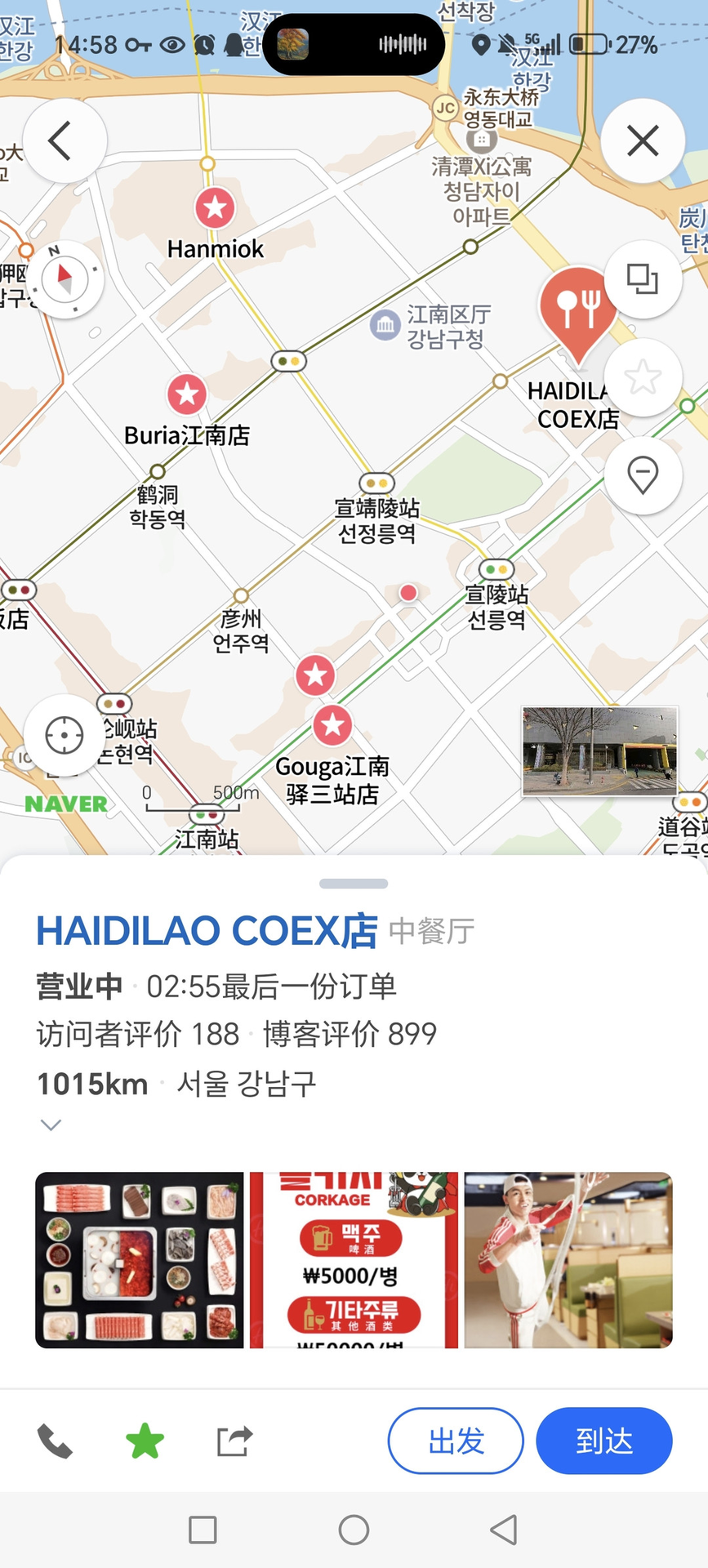This screenshot has height=1568, width=708.
Task: Open the noodle dancer photo
Action: 568,1260
